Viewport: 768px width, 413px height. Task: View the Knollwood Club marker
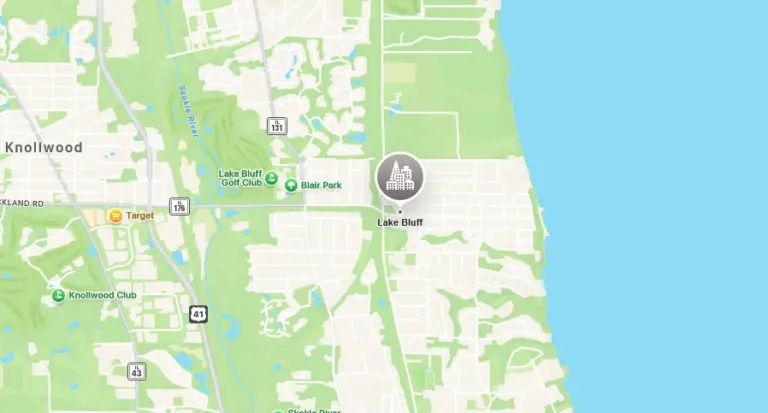click(x=59, y=296)
